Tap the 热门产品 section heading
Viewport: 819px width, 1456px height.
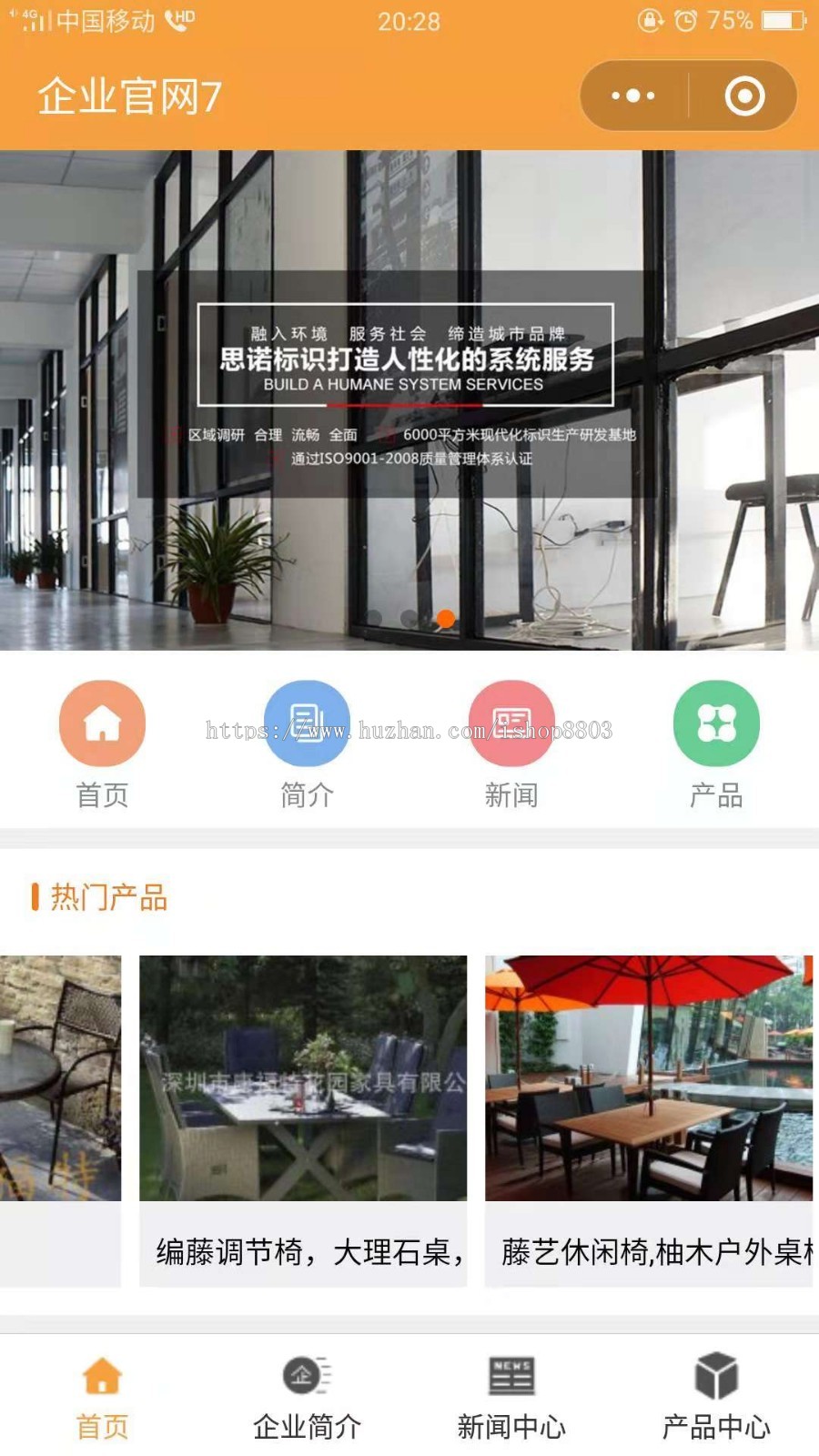click(x=103, y=898)
